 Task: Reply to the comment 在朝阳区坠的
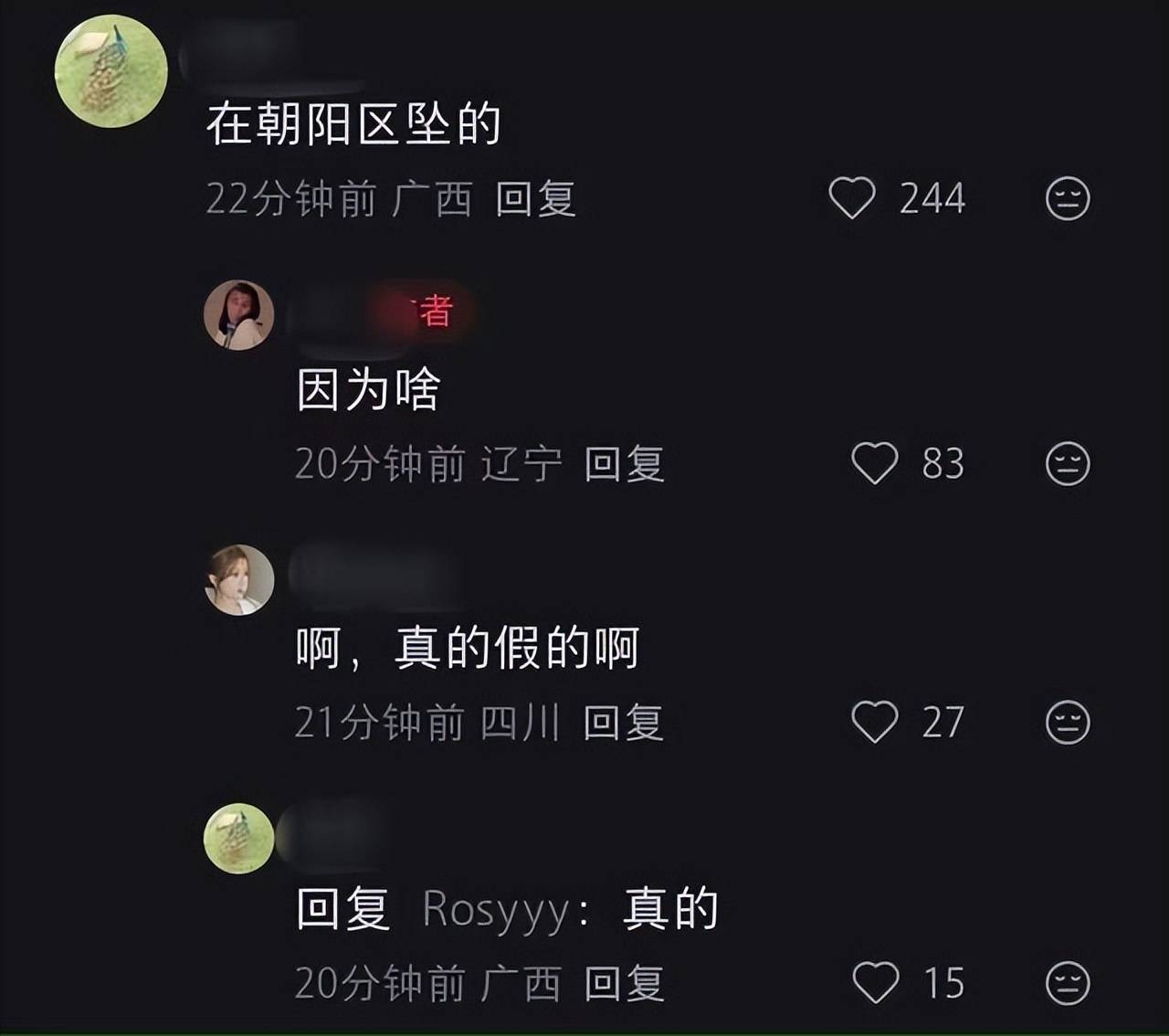pyautogui.click(x=535, y=198)
